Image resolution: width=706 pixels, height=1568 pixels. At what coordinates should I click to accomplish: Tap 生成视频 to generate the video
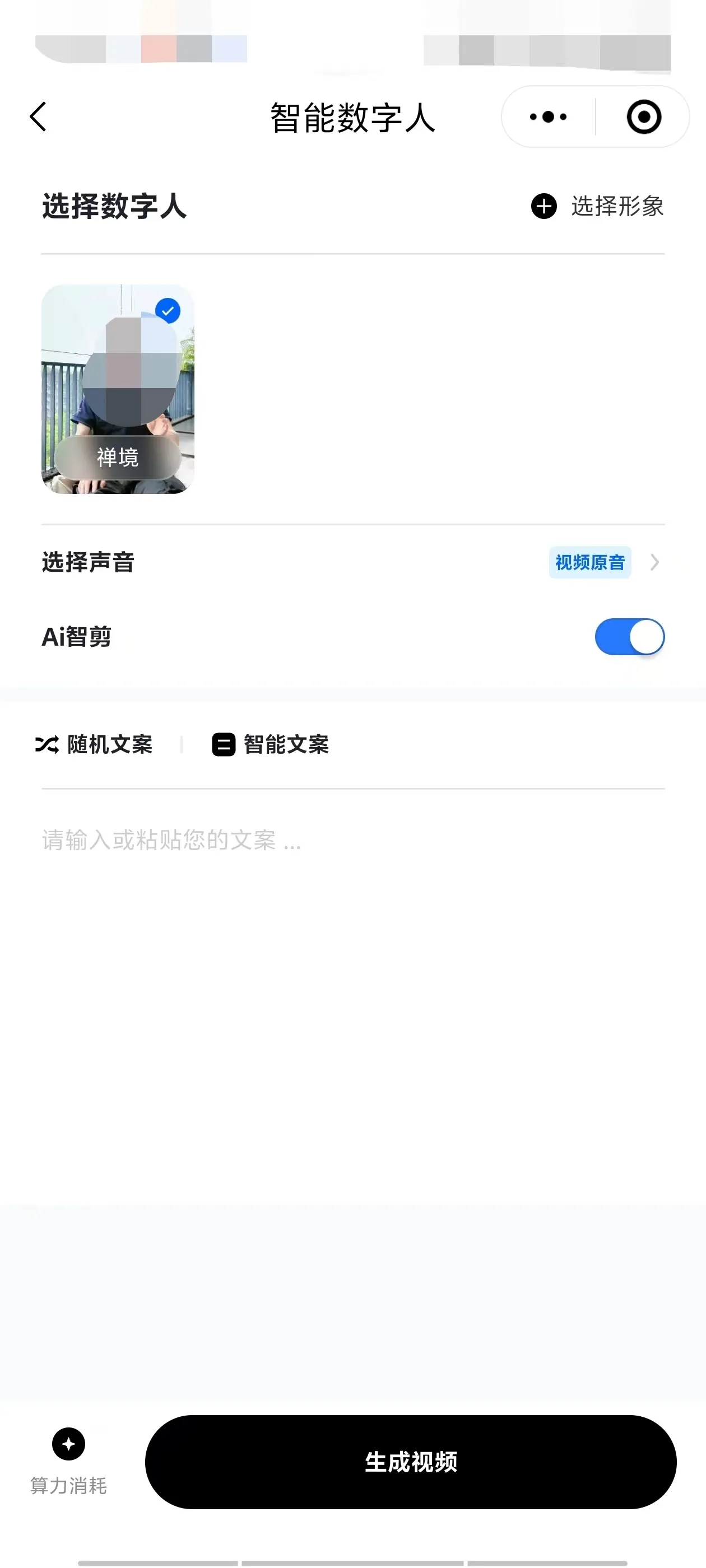(x=411, y=1462)
